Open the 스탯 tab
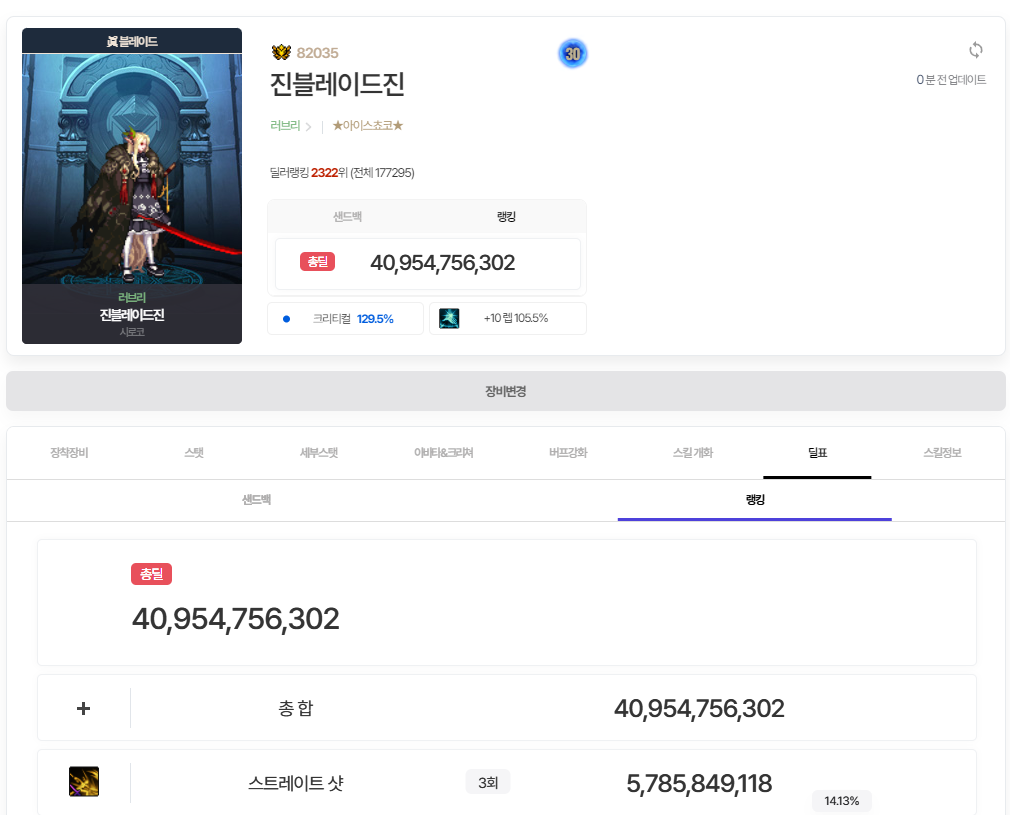This screenshot has height=815, width=1010. [194, 453]
